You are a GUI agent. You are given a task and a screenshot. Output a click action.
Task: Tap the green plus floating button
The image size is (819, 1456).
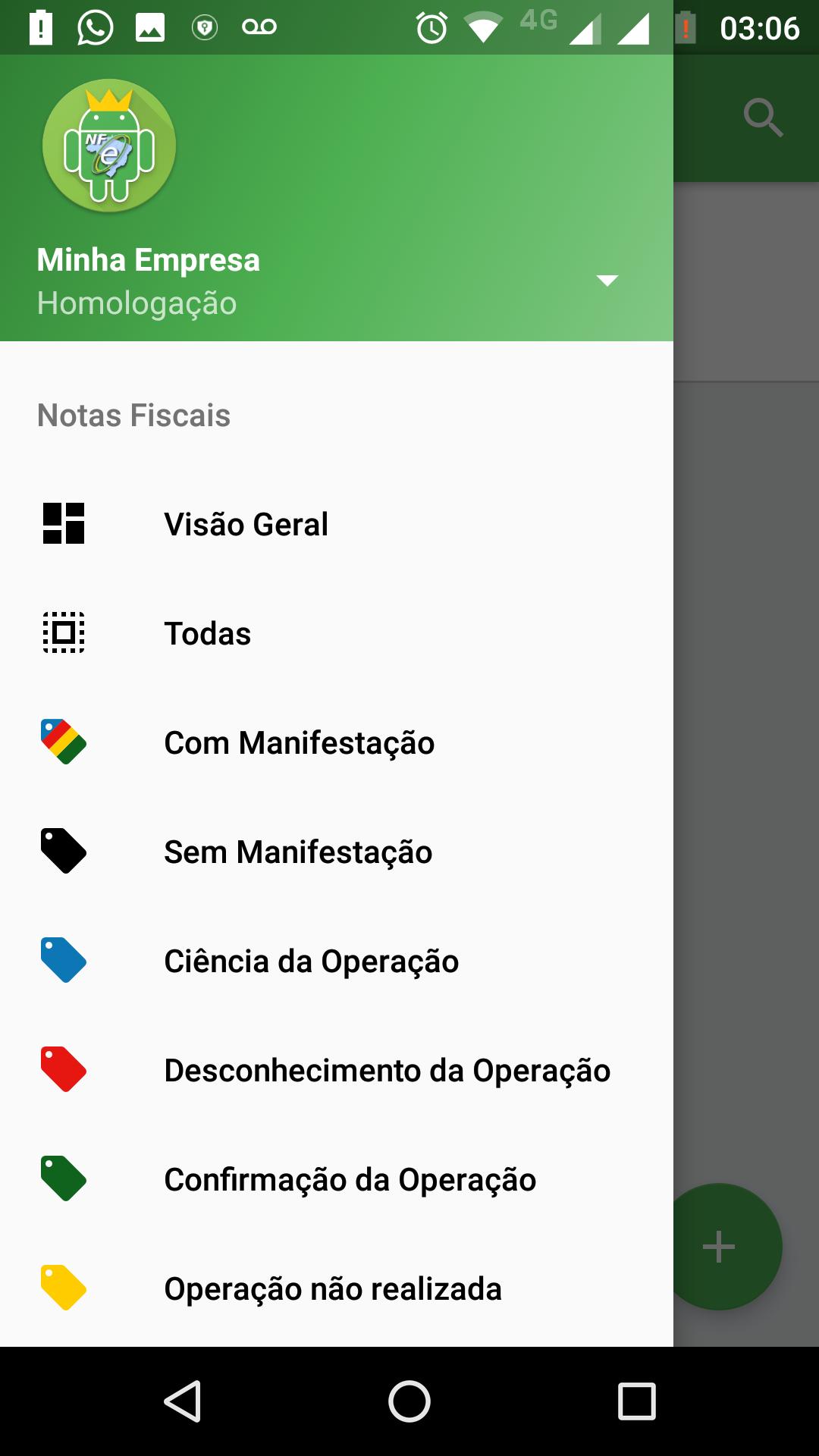tap(718, 1246)
